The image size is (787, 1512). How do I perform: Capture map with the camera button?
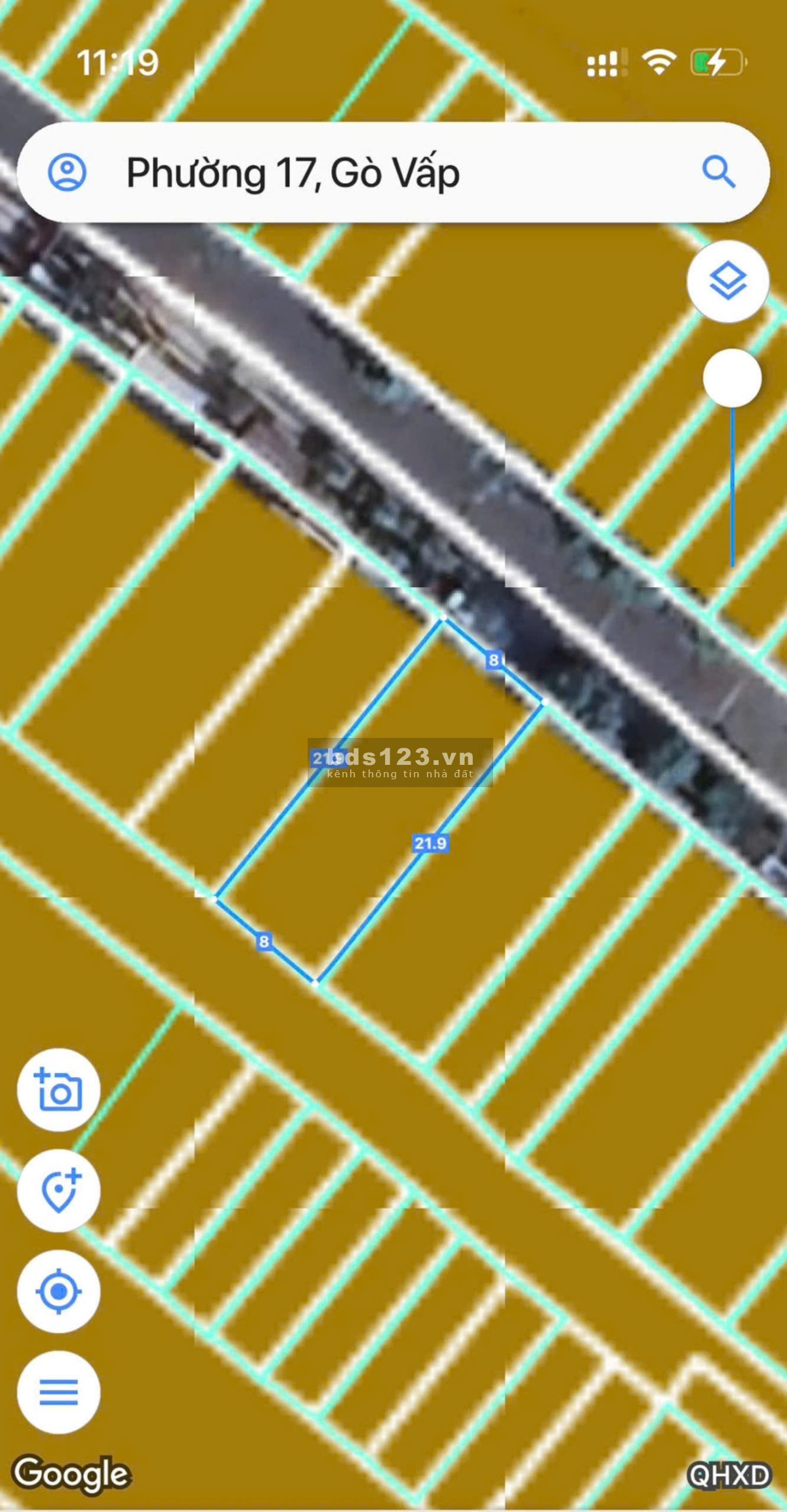59,1090
